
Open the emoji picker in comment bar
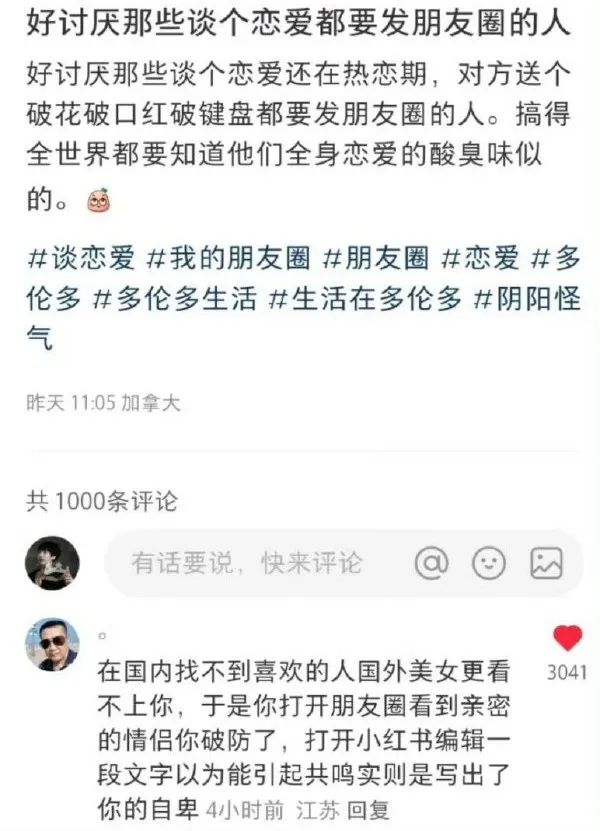pyautogui.click(x=488, y=564)
